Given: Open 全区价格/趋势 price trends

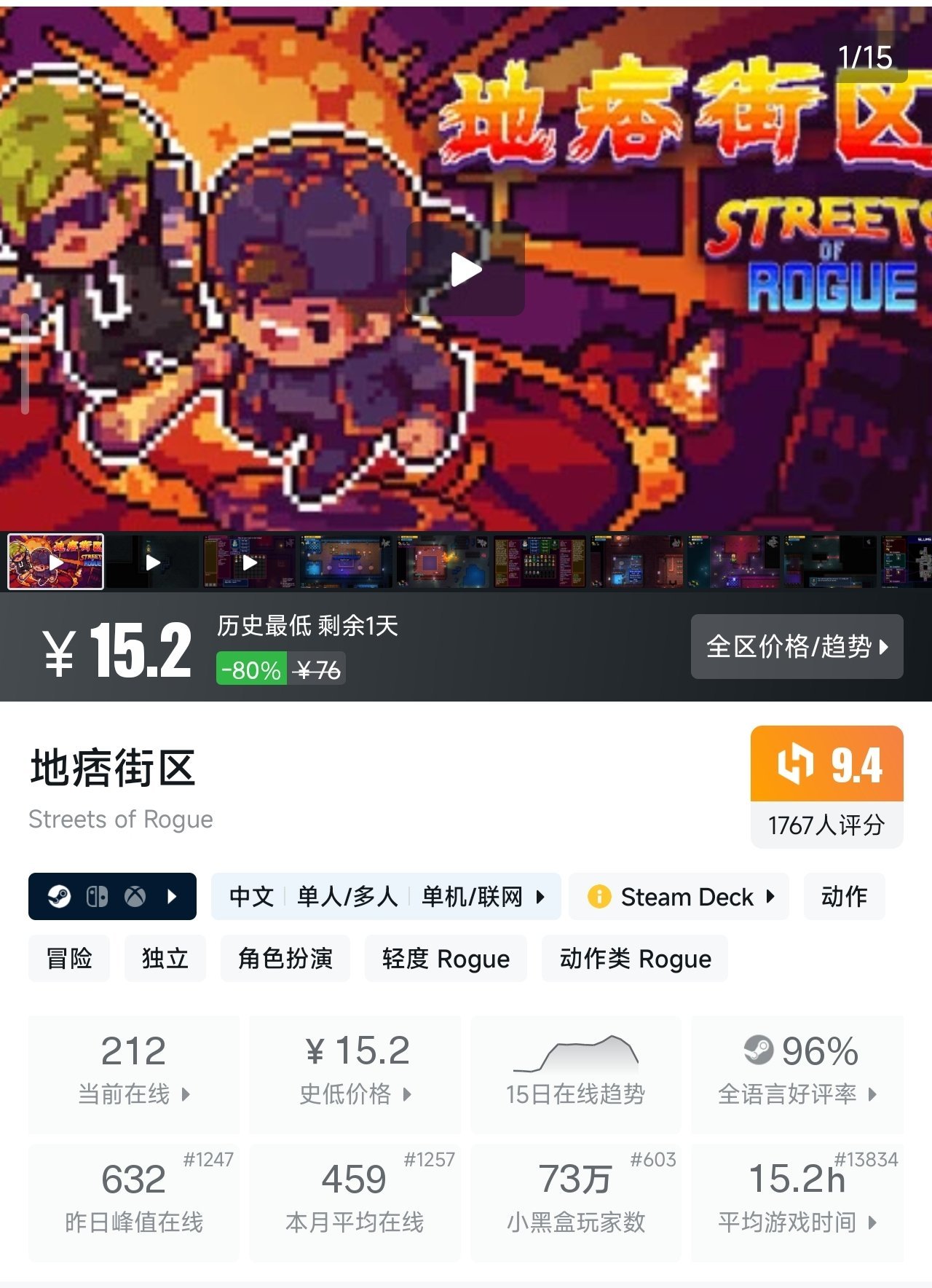Looking at the screenshot, I should (797, 646).
